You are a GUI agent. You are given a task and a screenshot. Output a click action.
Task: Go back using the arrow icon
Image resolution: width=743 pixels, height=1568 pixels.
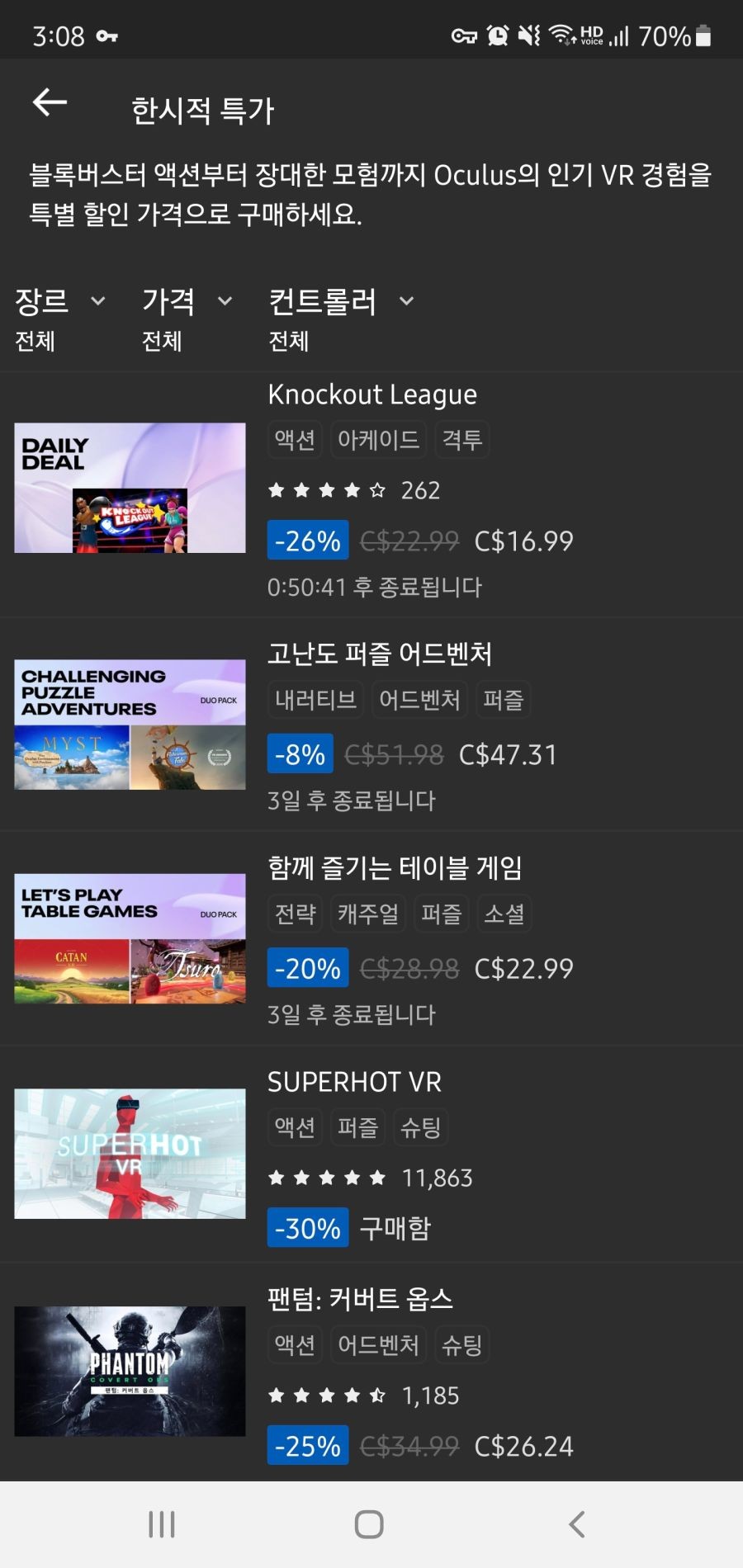click(x=50, y=103)
